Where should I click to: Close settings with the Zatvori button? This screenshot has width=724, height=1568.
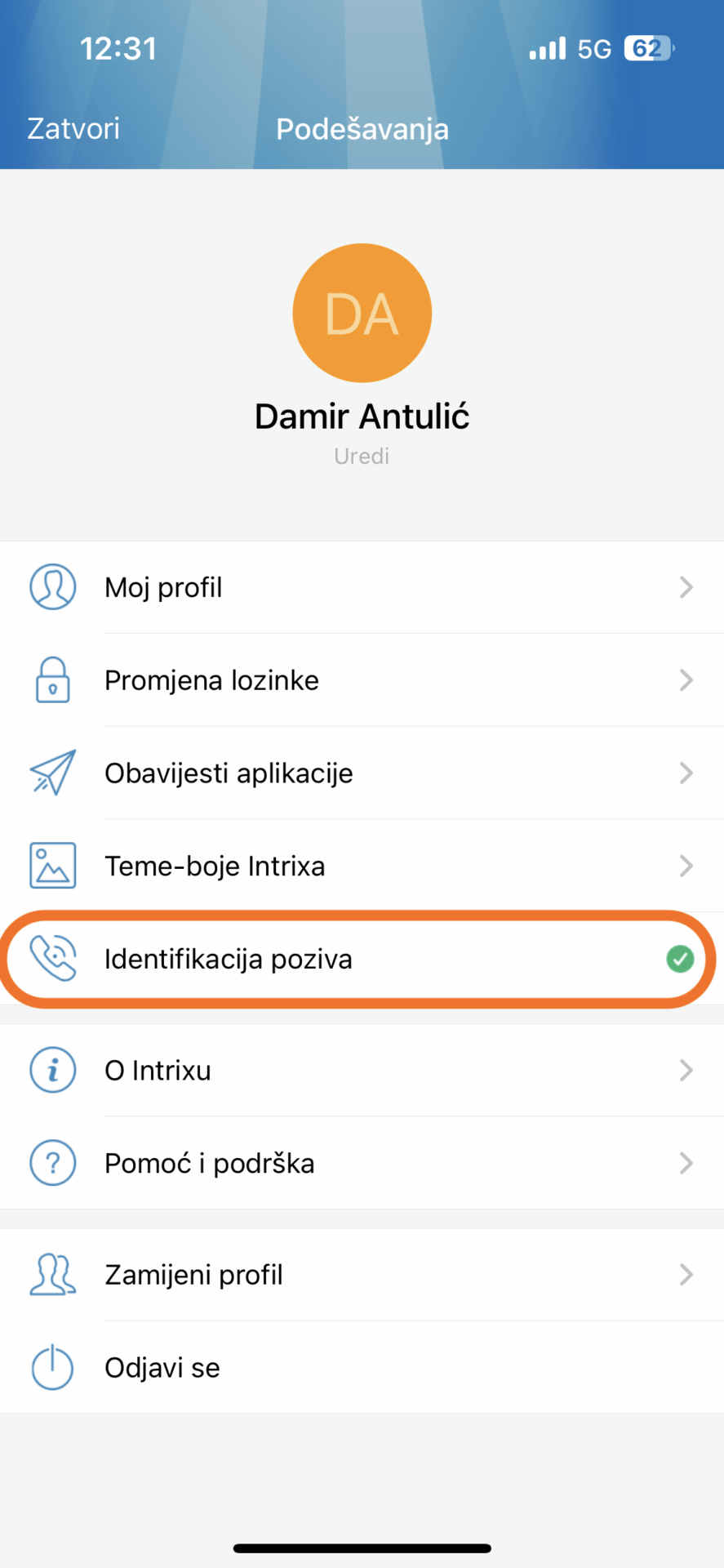coord(73,129)
